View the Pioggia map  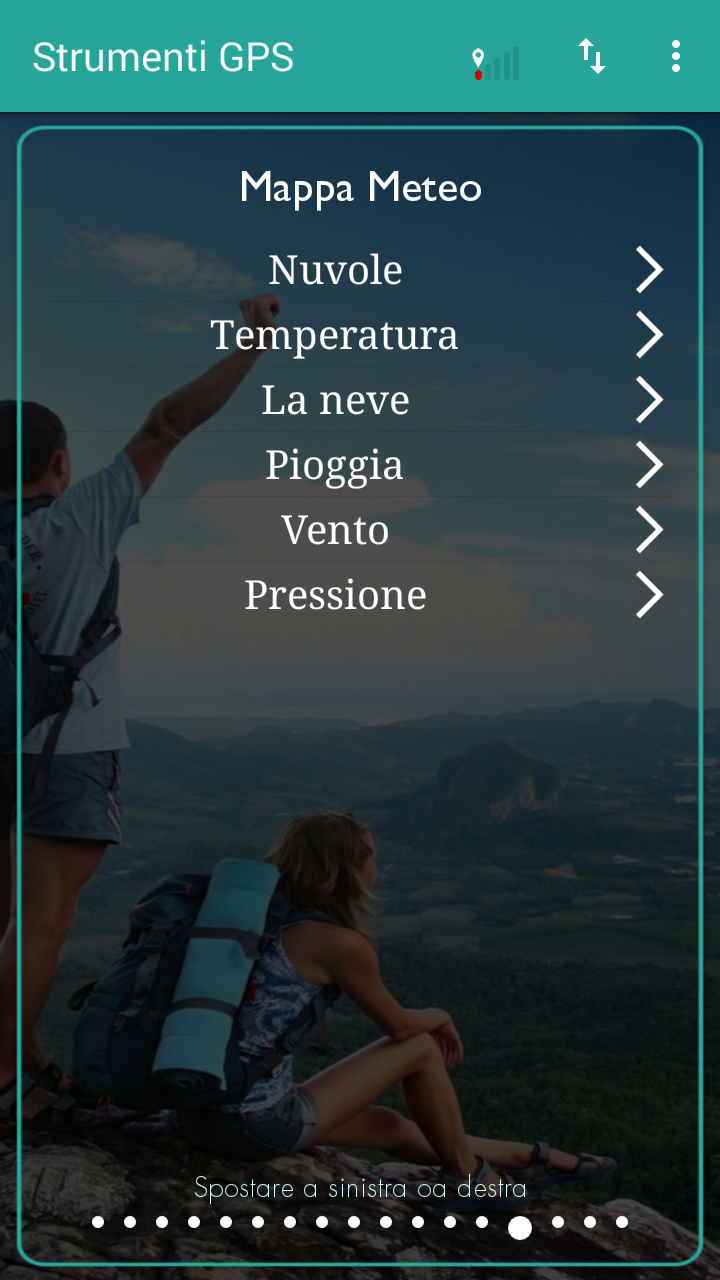click(360, 465)
